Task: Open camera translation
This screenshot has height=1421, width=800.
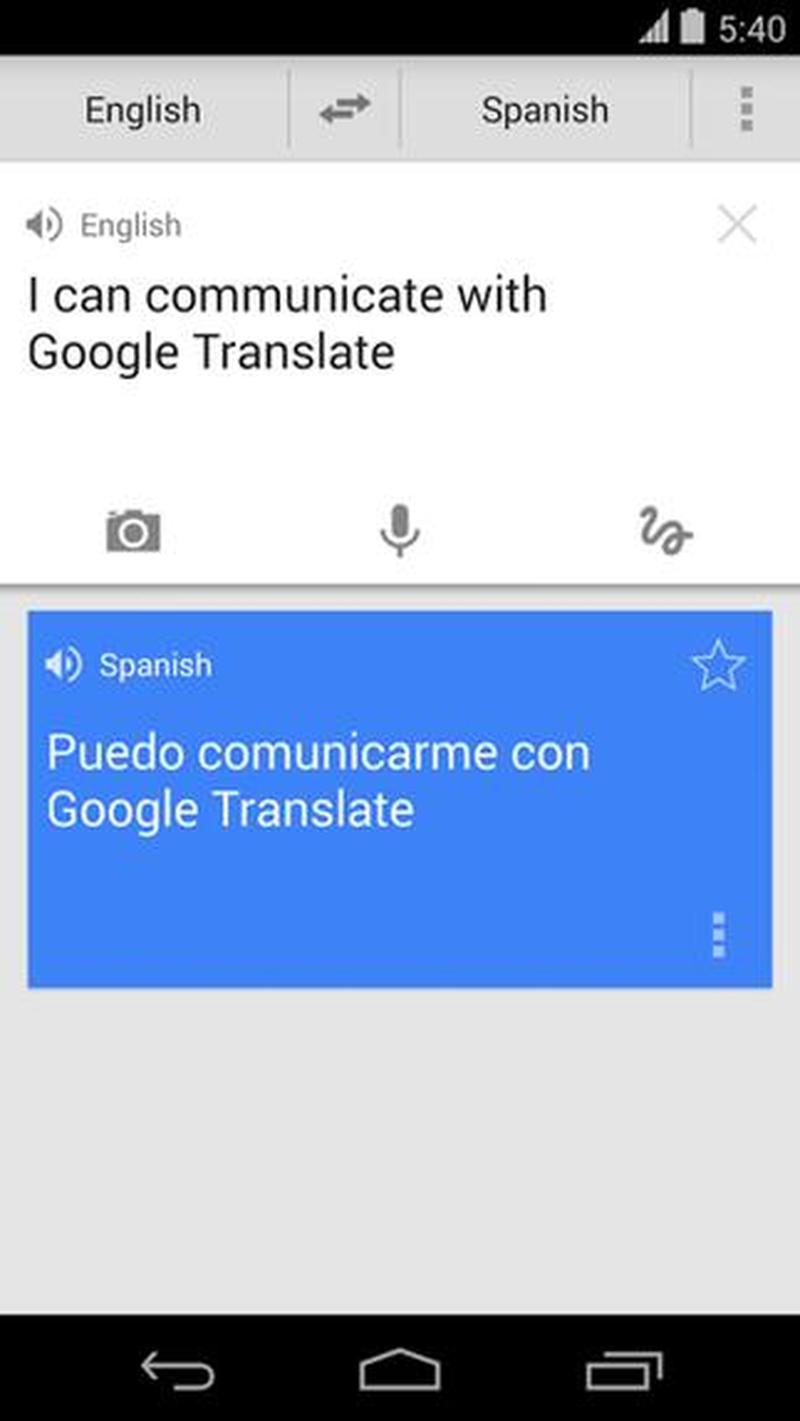Action: point(133,530)
